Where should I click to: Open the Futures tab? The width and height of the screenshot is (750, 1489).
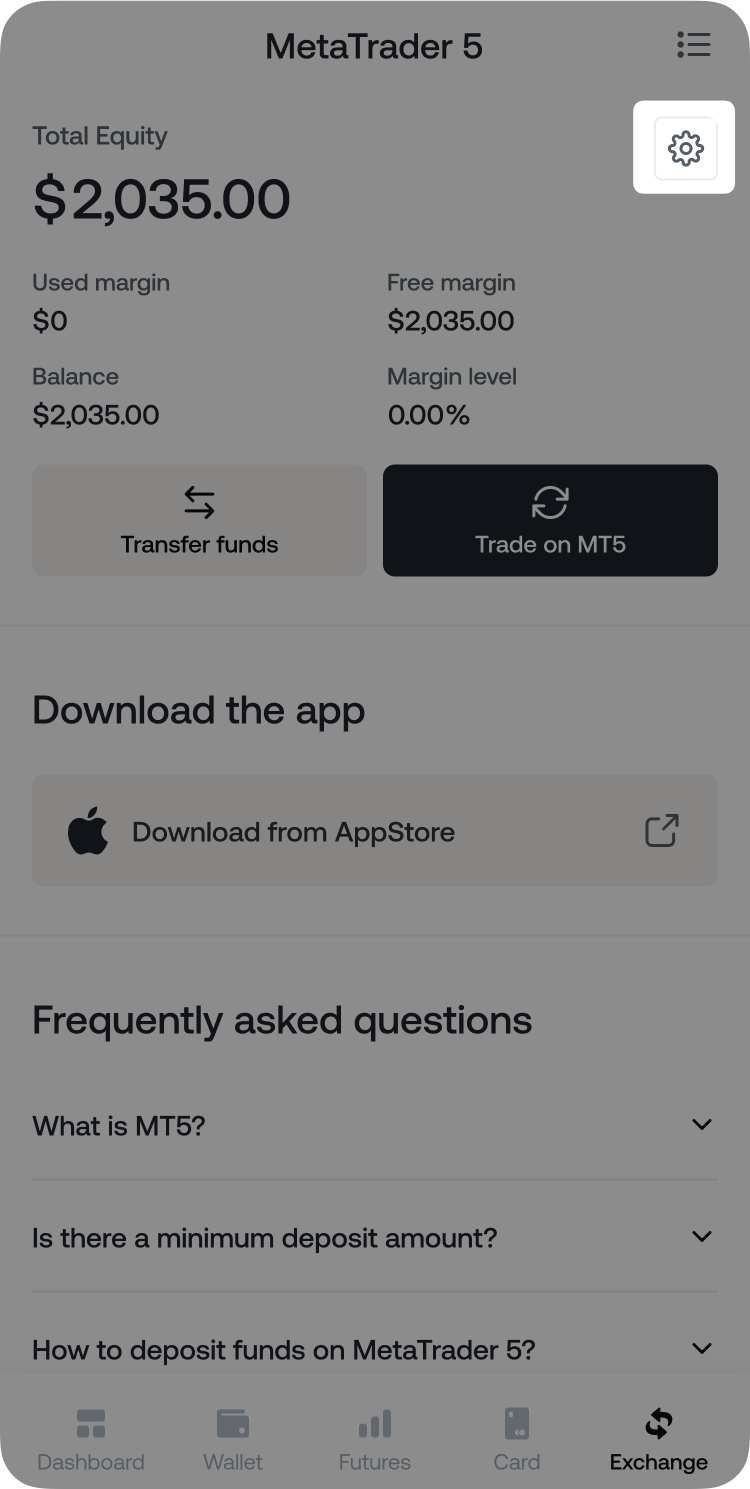coord(375,1439)
